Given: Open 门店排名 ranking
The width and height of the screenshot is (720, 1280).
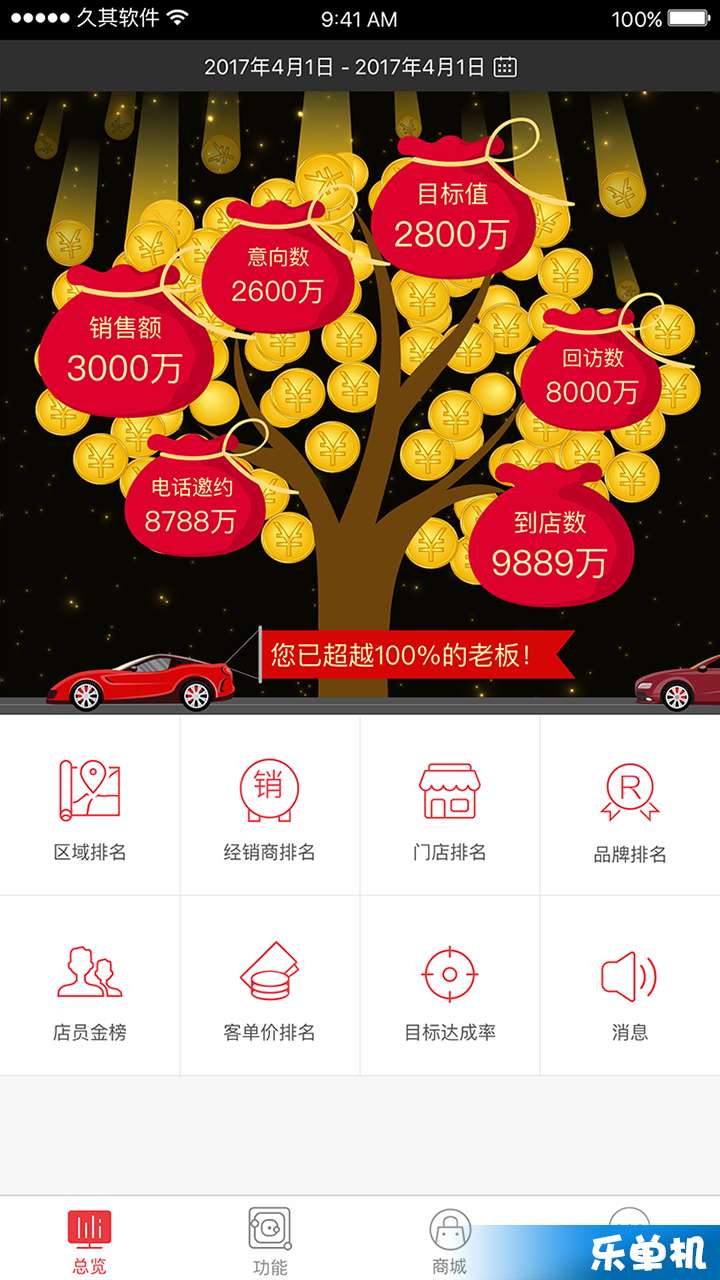Looking at the screenshot, I should [450, 806].
